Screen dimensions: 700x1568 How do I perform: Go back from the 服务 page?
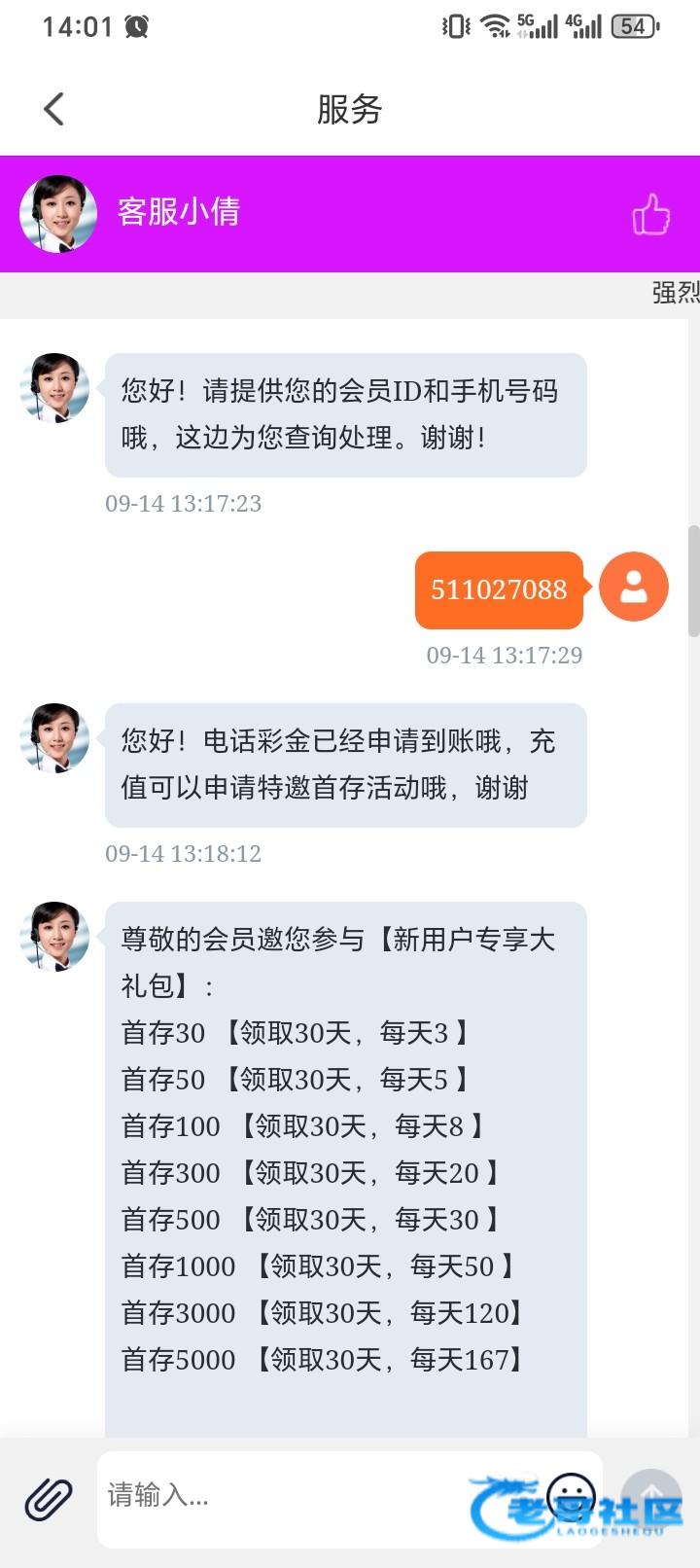point(54,109)
